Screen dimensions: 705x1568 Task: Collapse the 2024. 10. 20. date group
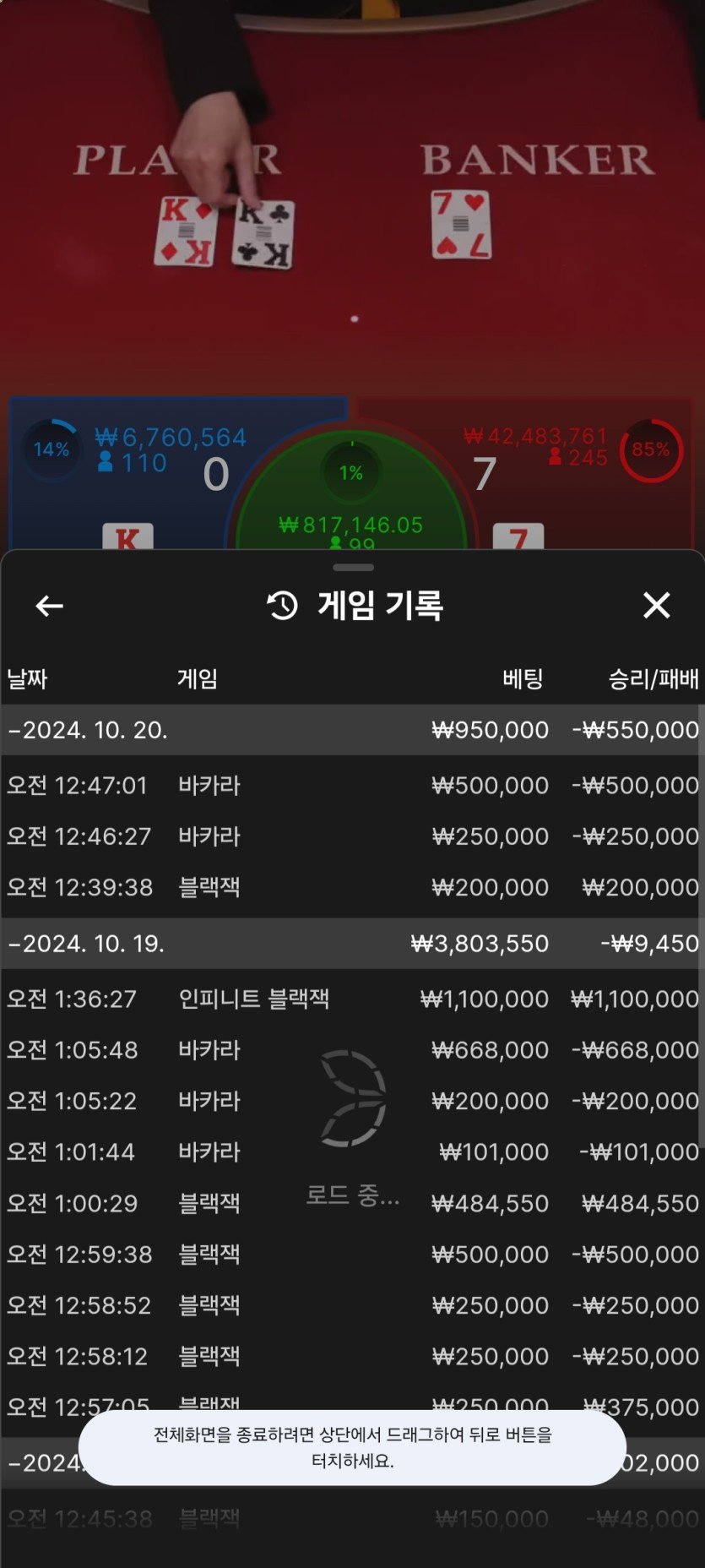pyautogui.click(x=89, y=730)
